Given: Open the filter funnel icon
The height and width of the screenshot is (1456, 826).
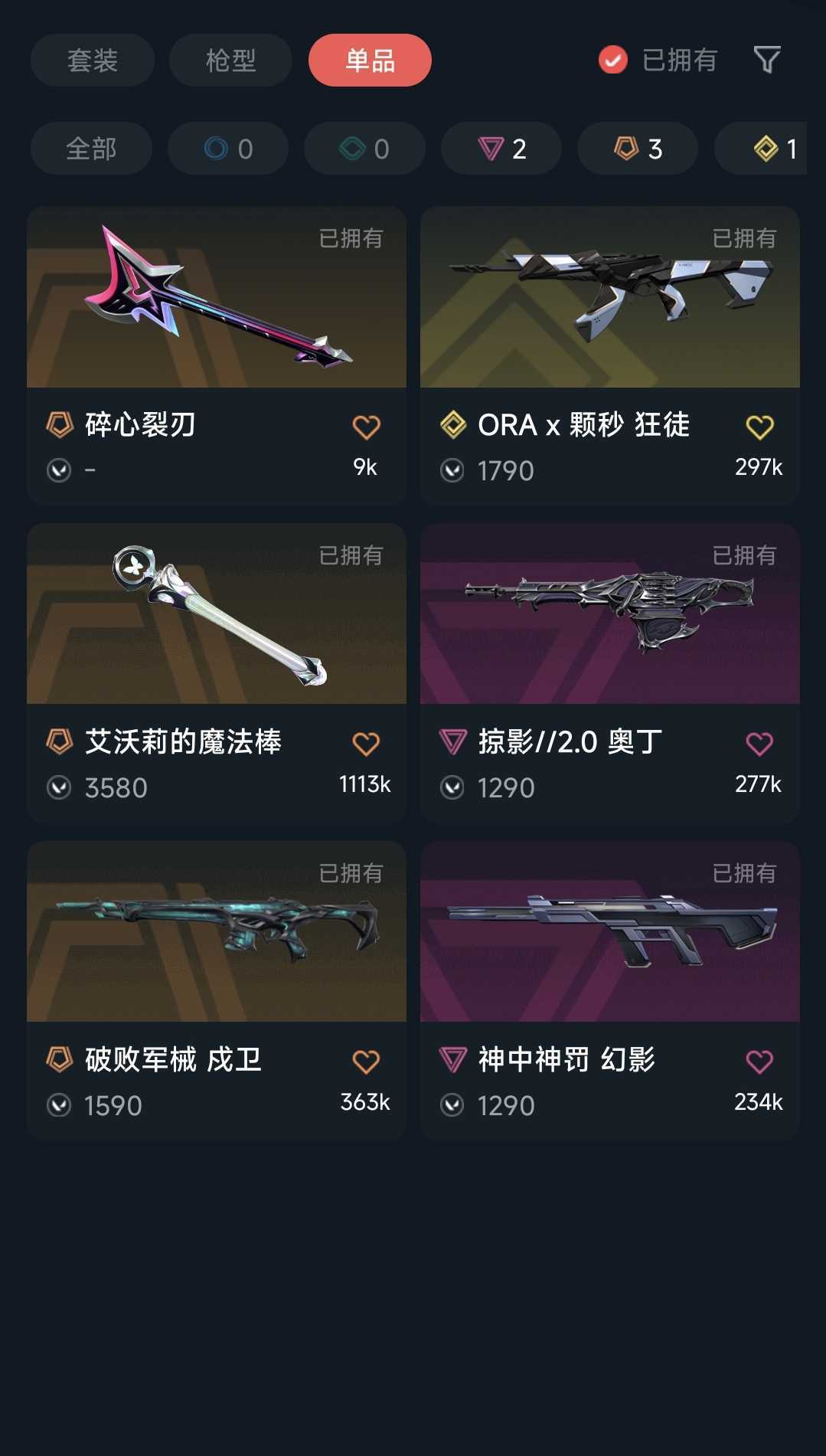Looking at the screenshot, I should pyautogui.click(x=766, y=60).
